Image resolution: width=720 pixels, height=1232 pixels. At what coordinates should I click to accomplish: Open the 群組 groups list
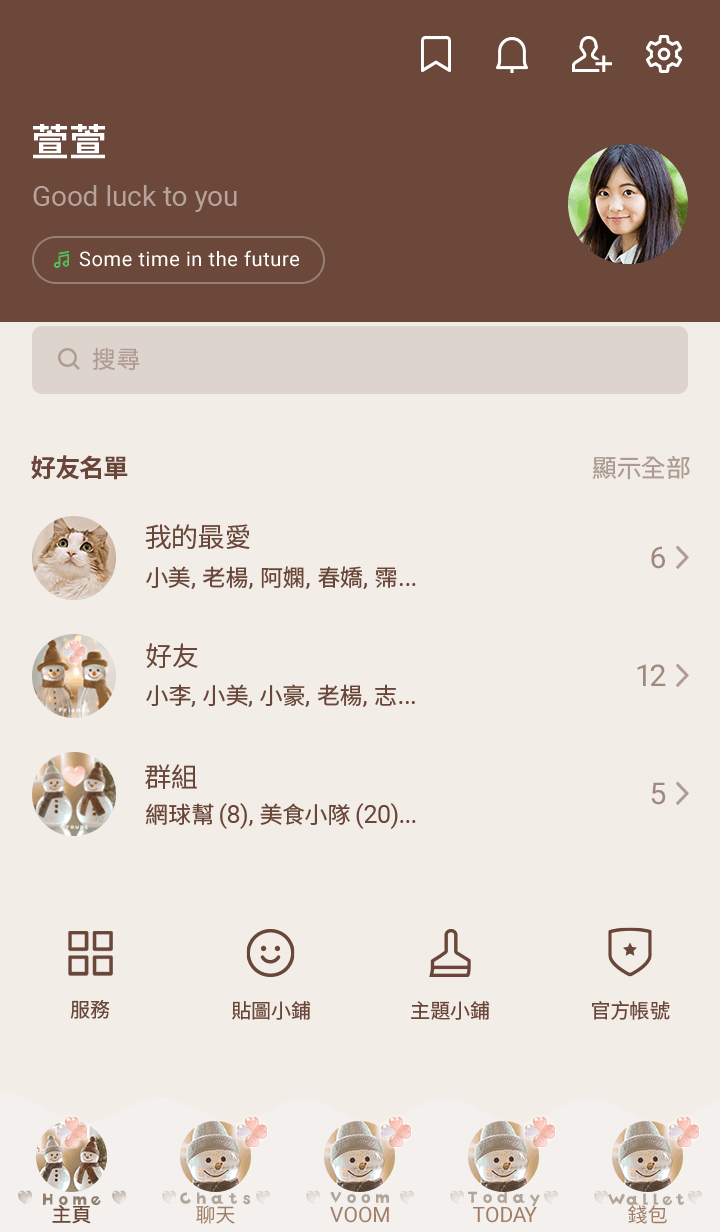[360, 794]
